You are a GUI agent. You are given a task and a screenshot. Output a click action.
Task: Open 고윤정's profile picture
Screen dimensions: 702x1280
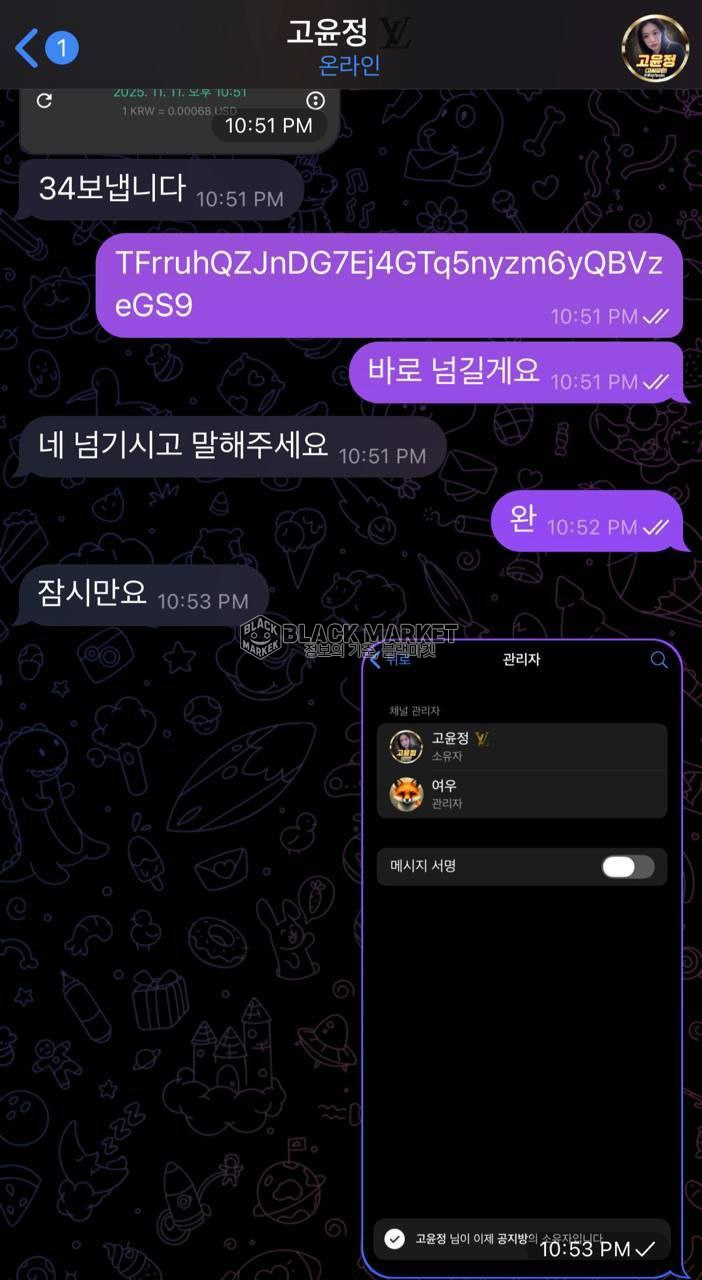(x=655, y=47)
